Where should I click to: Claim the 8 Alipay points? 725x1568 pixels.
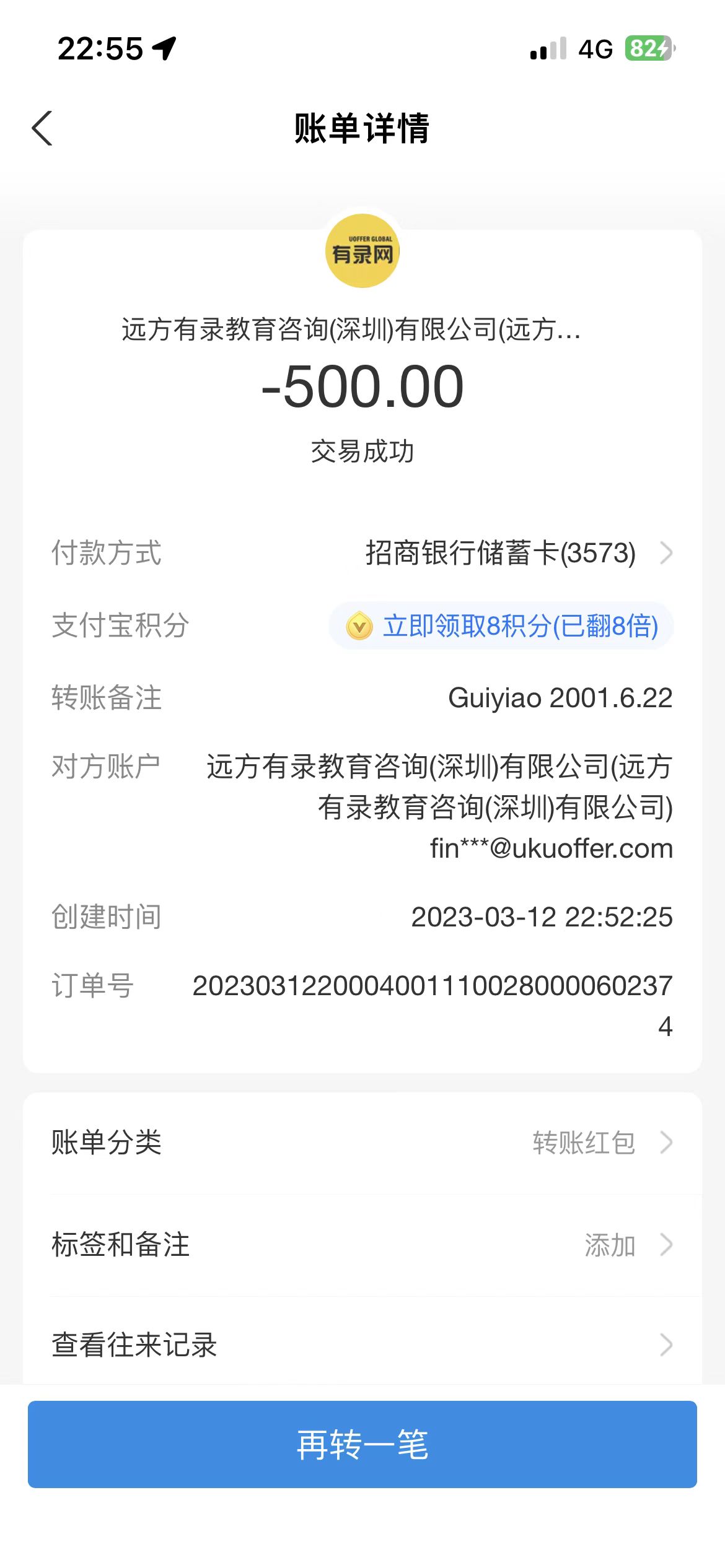click(x=501, y=626)
